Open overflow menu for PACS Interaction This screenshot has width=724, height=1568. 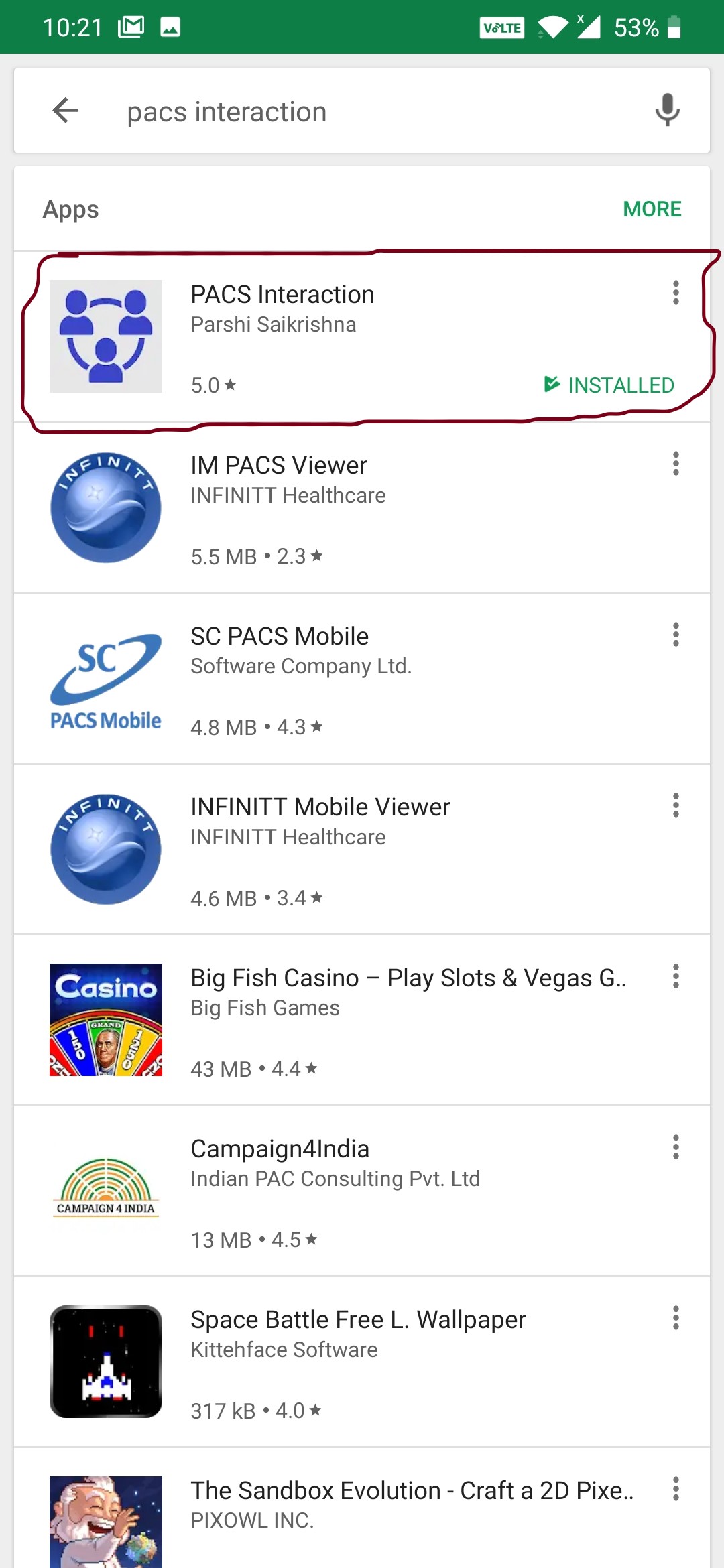pos(676,293)
